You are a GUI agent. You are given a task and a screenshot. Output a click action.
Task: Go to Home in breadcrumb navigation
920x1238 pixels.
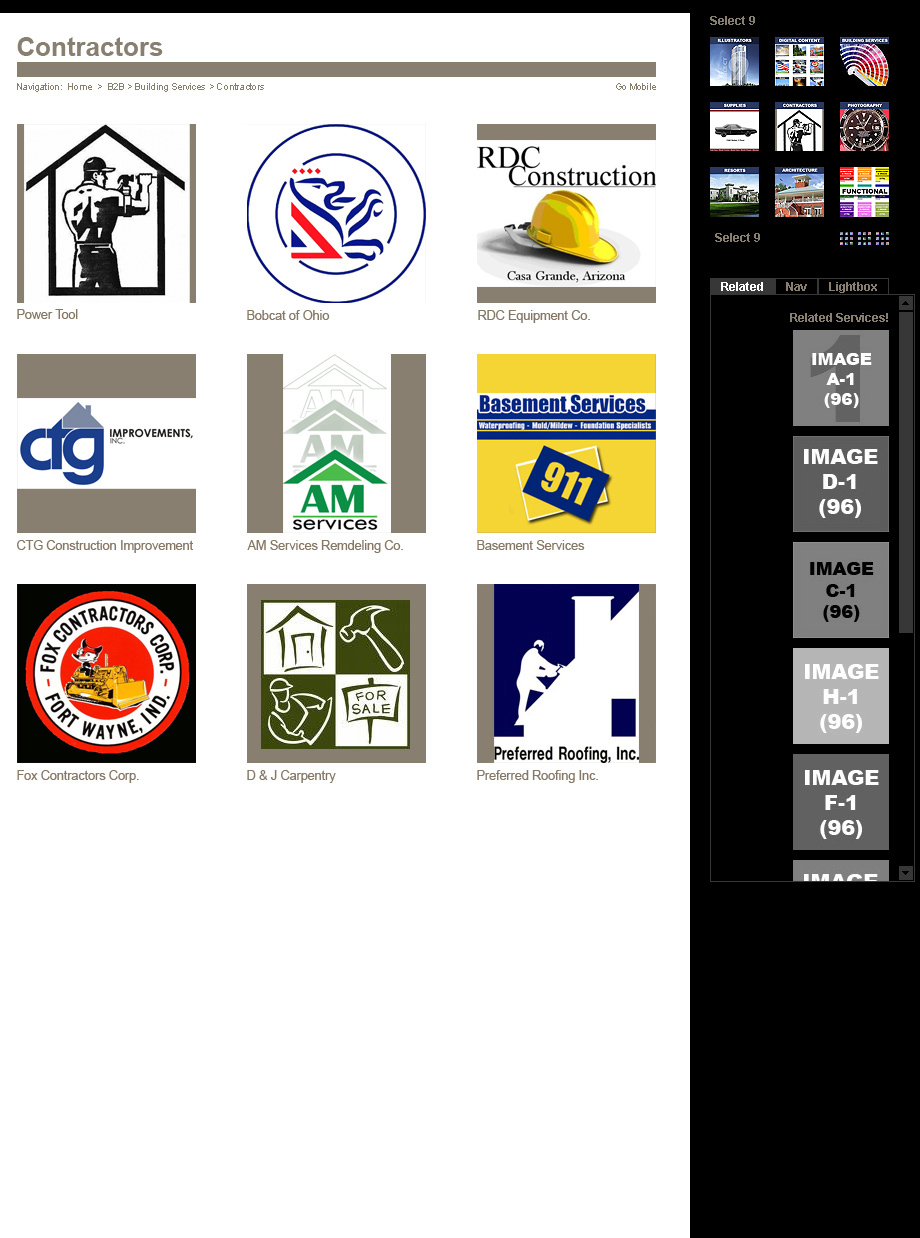tap(80, 87)
